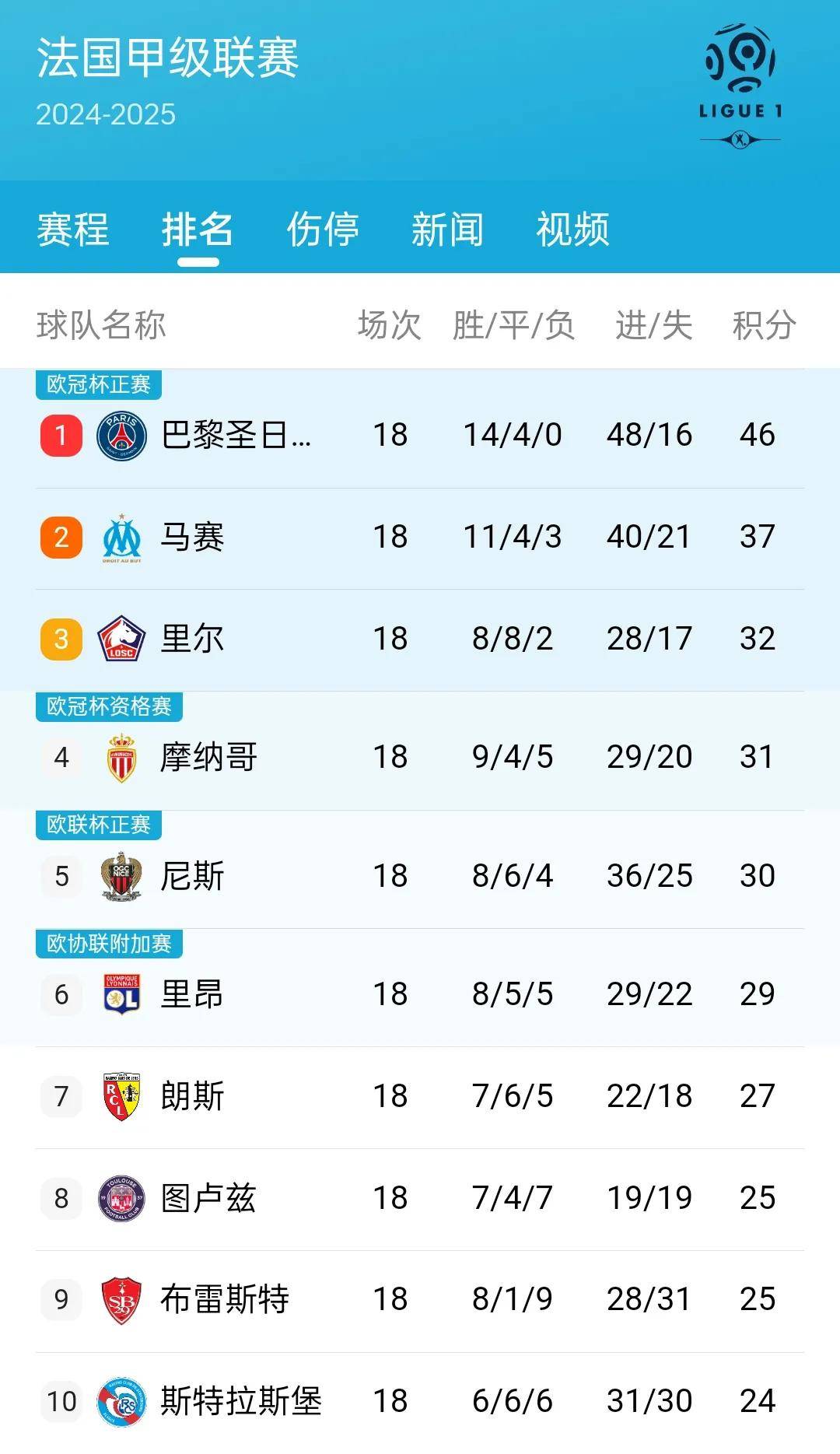
Task: Open the 伤停 tab
Action: [x=322, y=231]
